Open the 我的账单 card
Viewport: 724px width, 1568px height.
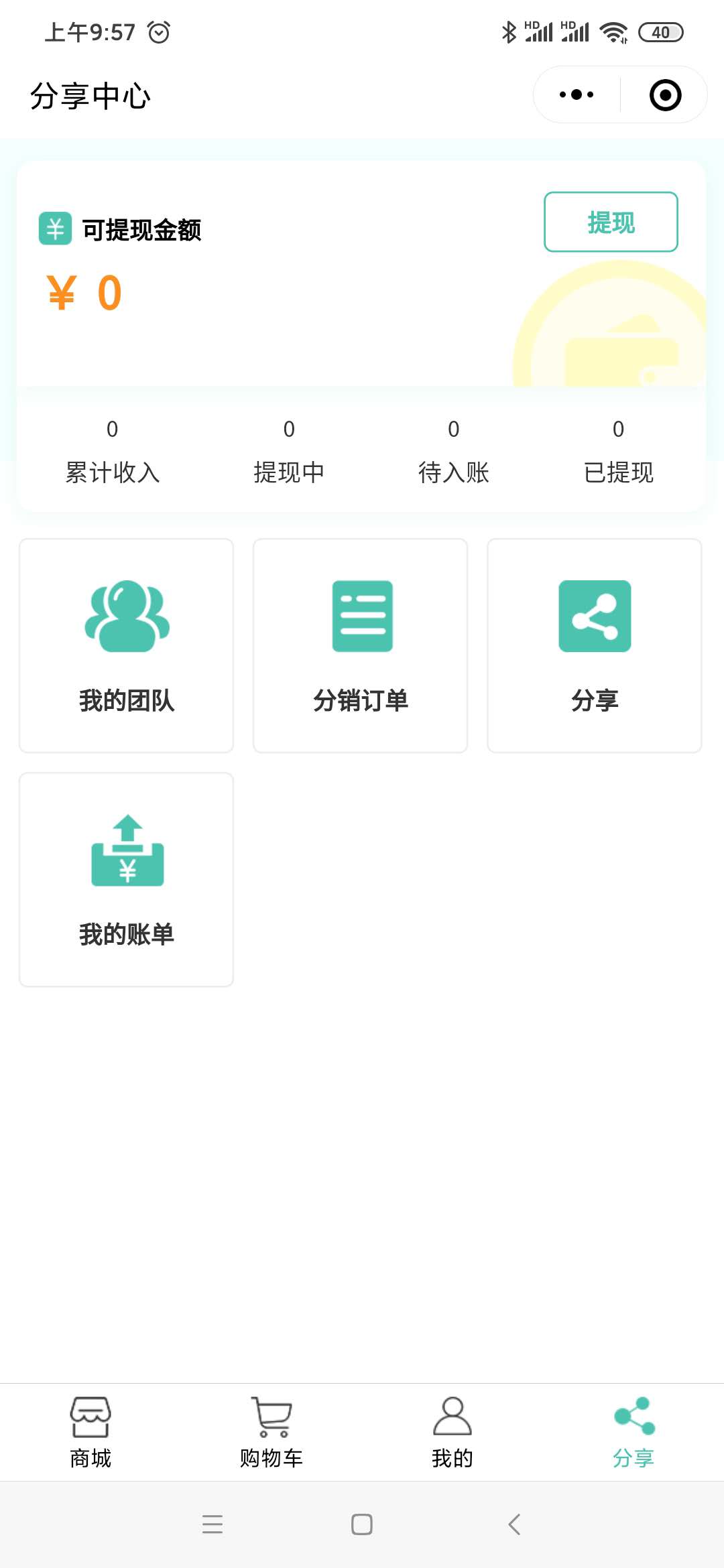click(x=126, y=879)
